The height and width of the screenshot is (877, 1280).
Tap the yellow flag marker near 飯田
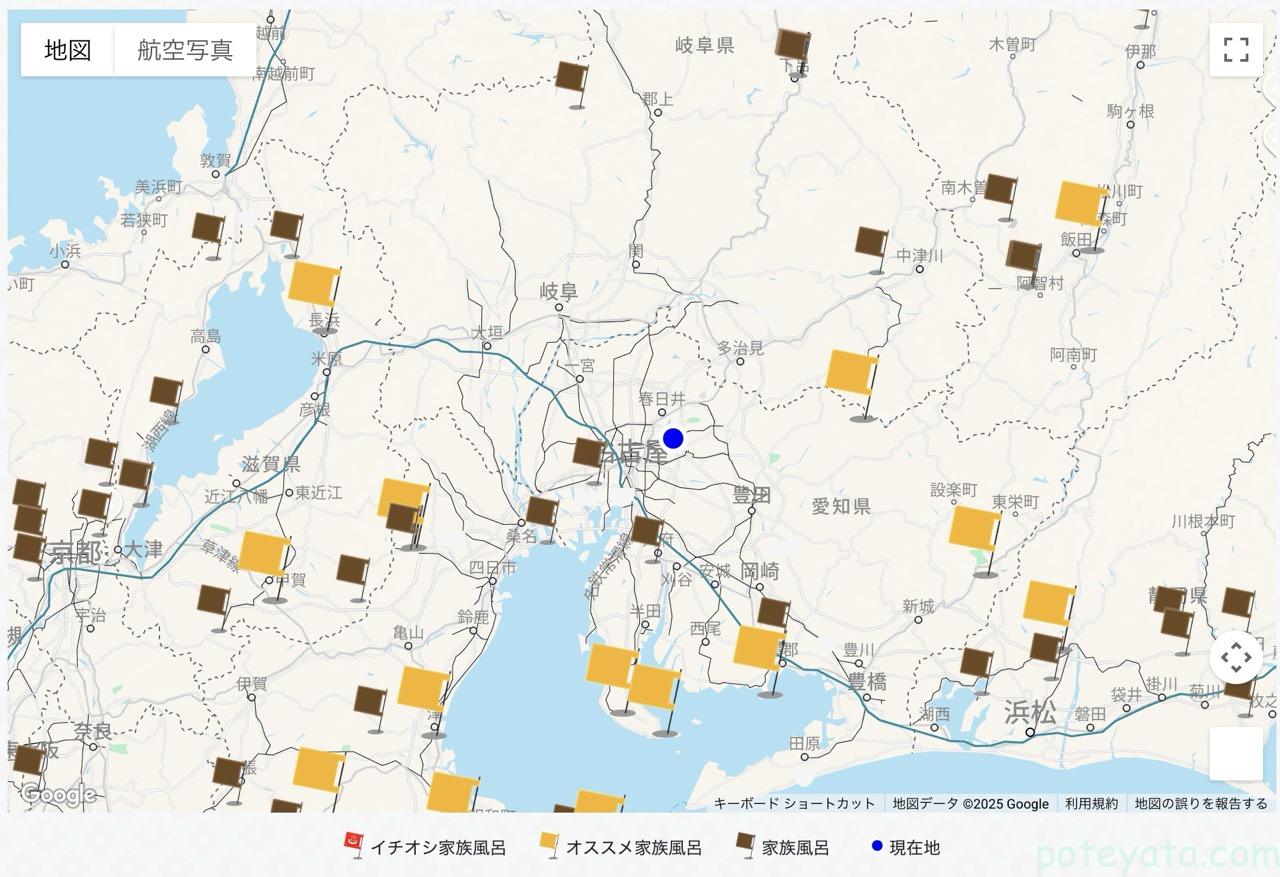tap(1080, 205)
